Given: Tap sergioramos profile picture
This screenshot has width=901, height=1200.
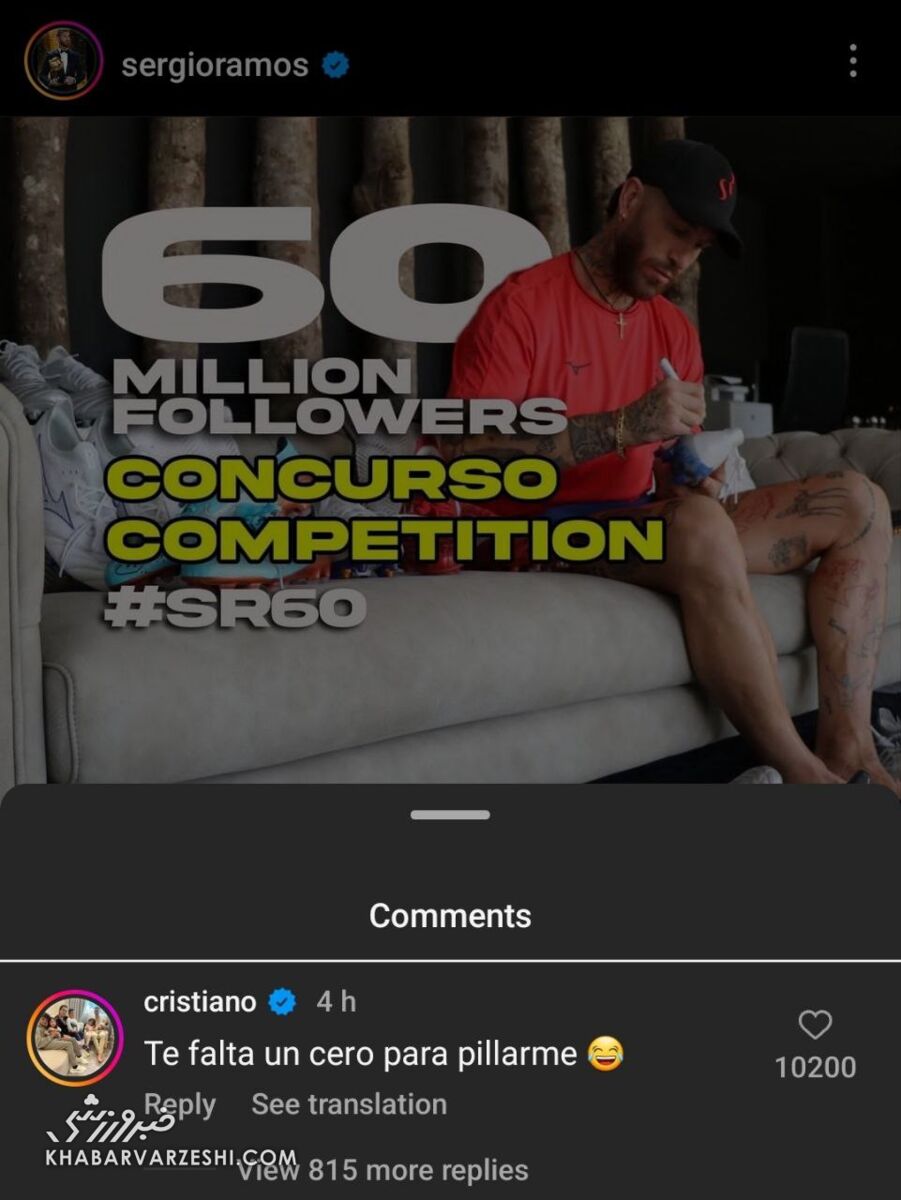Looking at the screenshot, I should tap(63, 61).
